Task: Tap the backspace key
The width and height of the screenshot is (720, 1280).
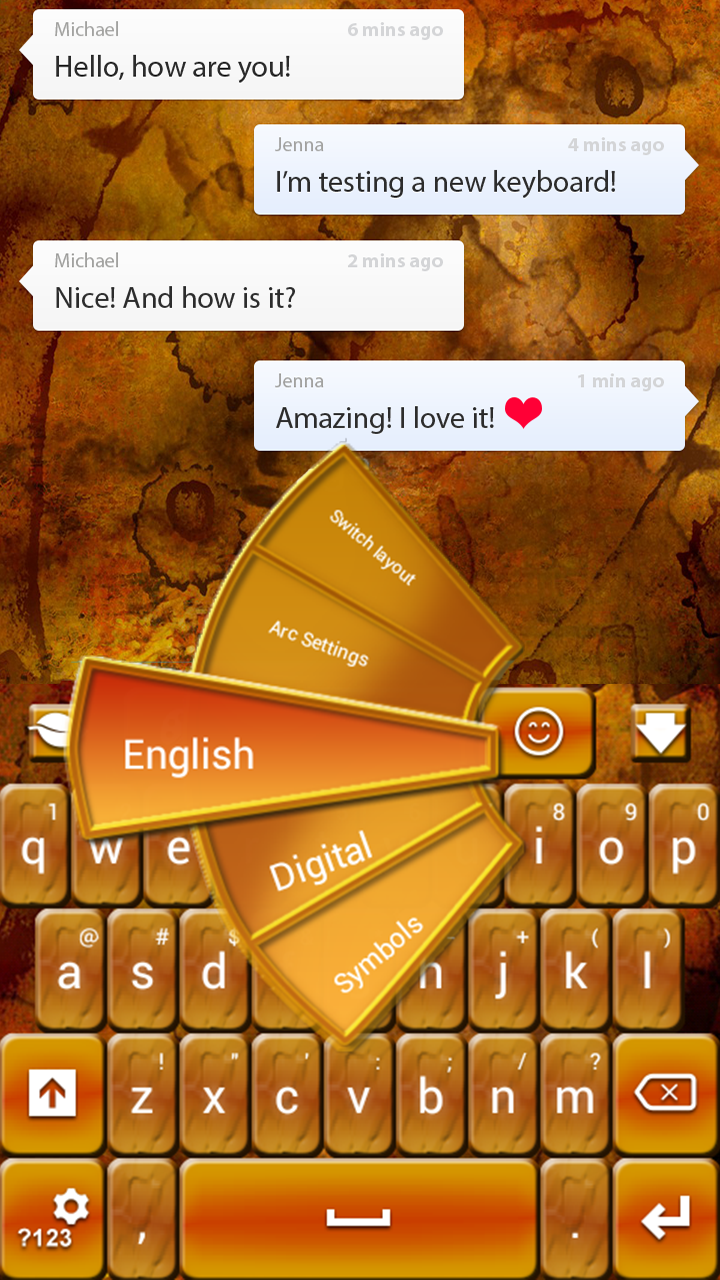Action: click(665, 1095)
